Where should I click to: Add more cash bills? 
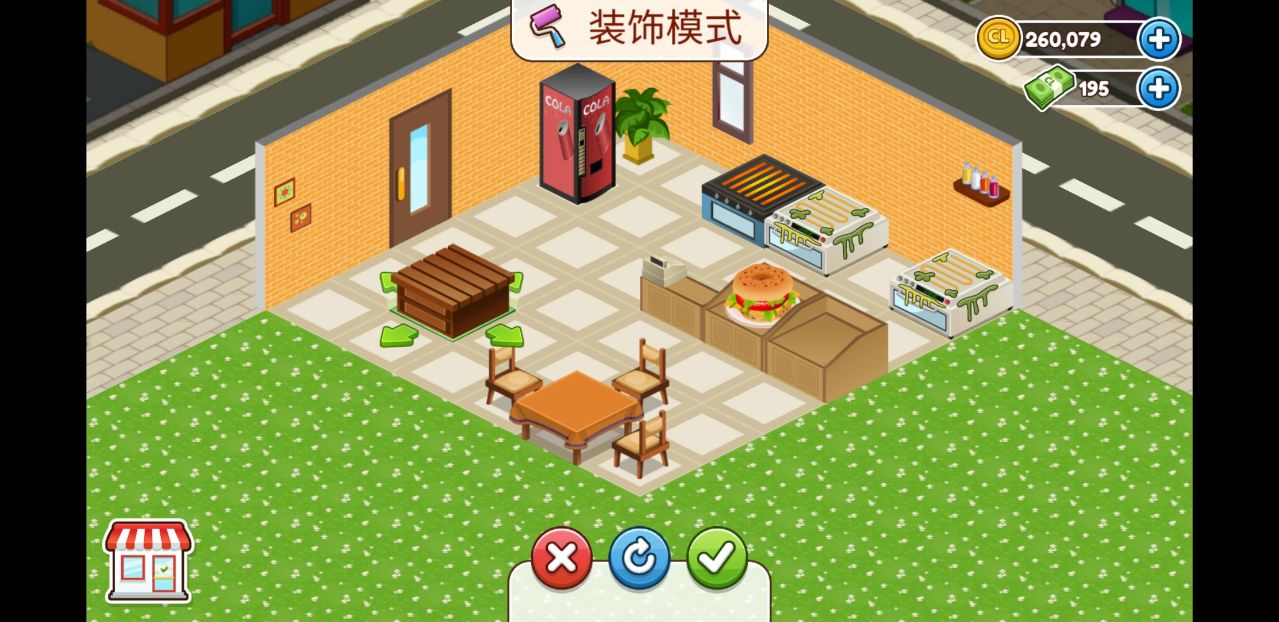(1159, 88)
